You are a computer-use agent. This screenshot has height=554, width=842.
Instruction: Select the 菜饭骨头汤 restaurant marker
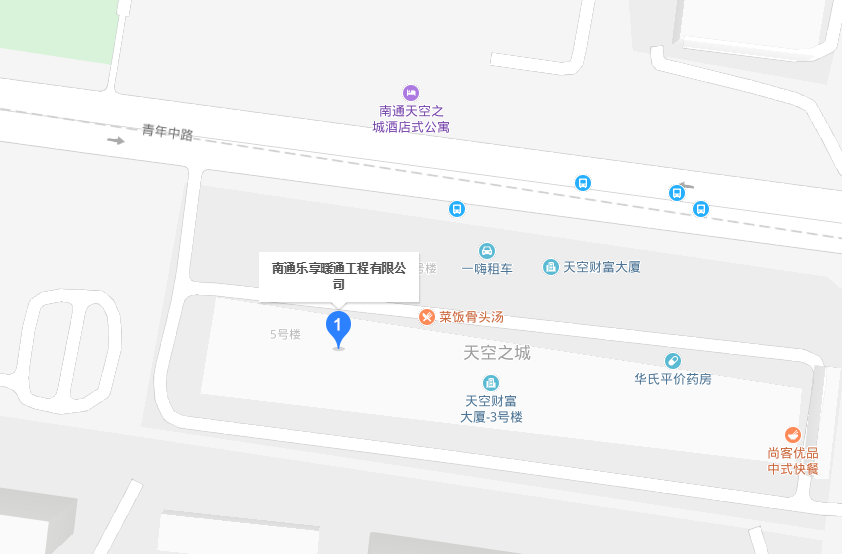(x=427, y=317)
